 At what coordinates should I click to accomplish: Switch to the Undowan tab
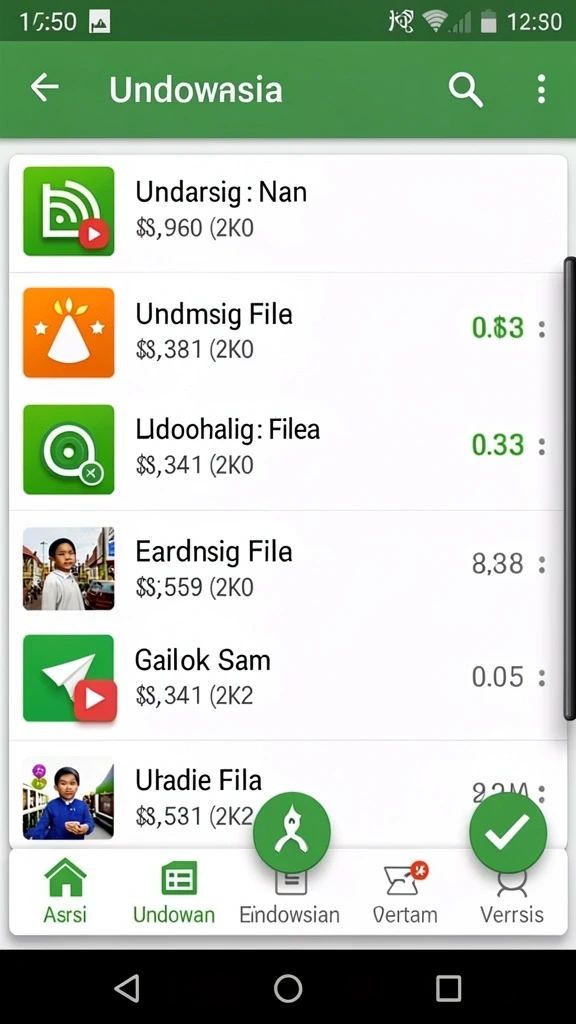(x=174, y=891)
